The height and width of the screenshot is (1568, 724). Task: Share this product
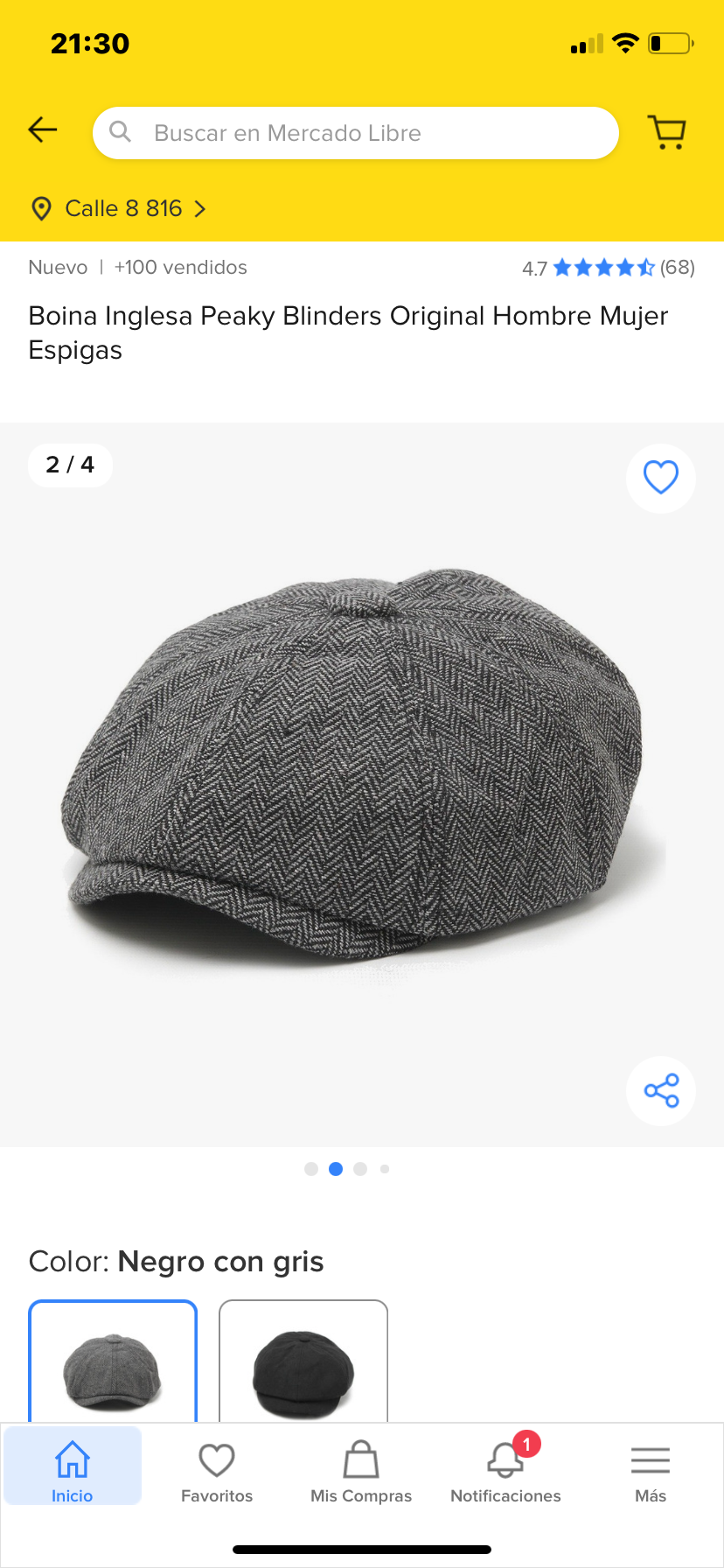click(x=661, y=1090)
